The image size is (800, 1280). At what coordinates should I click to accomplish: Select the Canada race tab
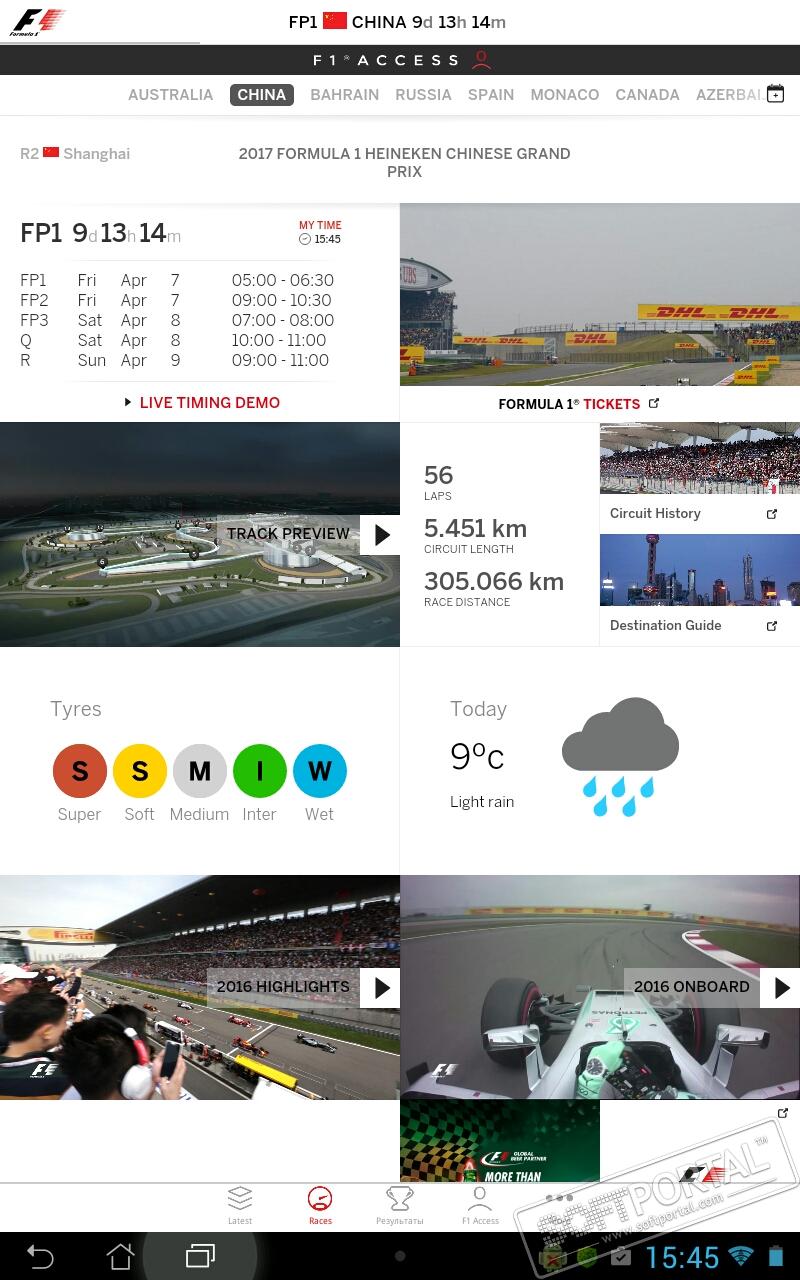tap(647, 95)
